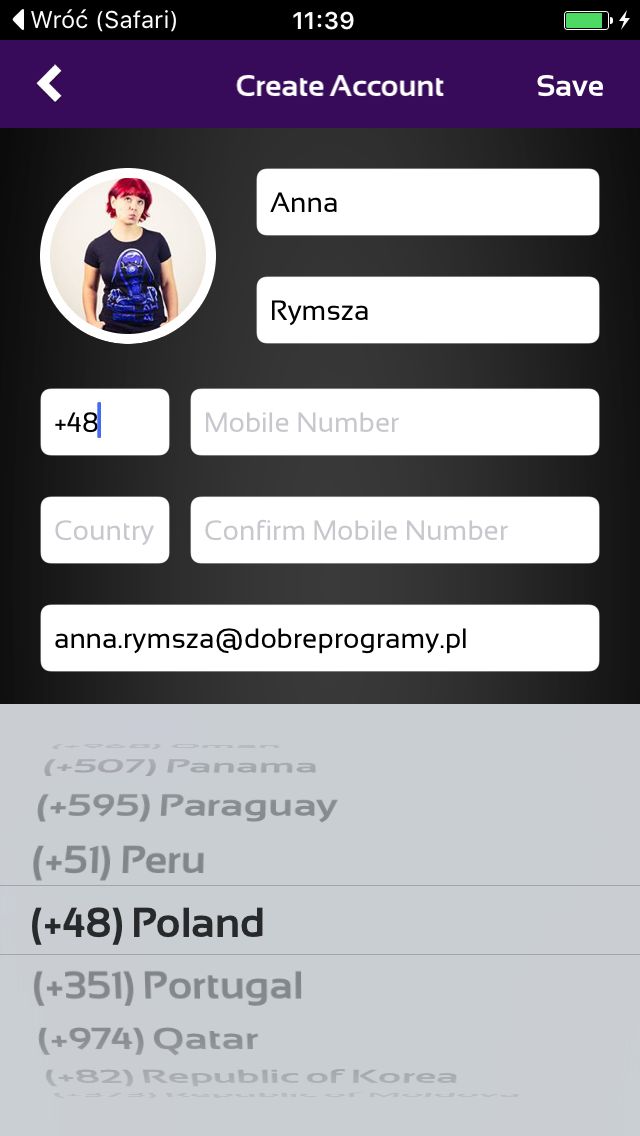This screenshot has height=1136, width=640.
Task: Select (+974) Qatar in the picker
Action: click(147, 1040)
